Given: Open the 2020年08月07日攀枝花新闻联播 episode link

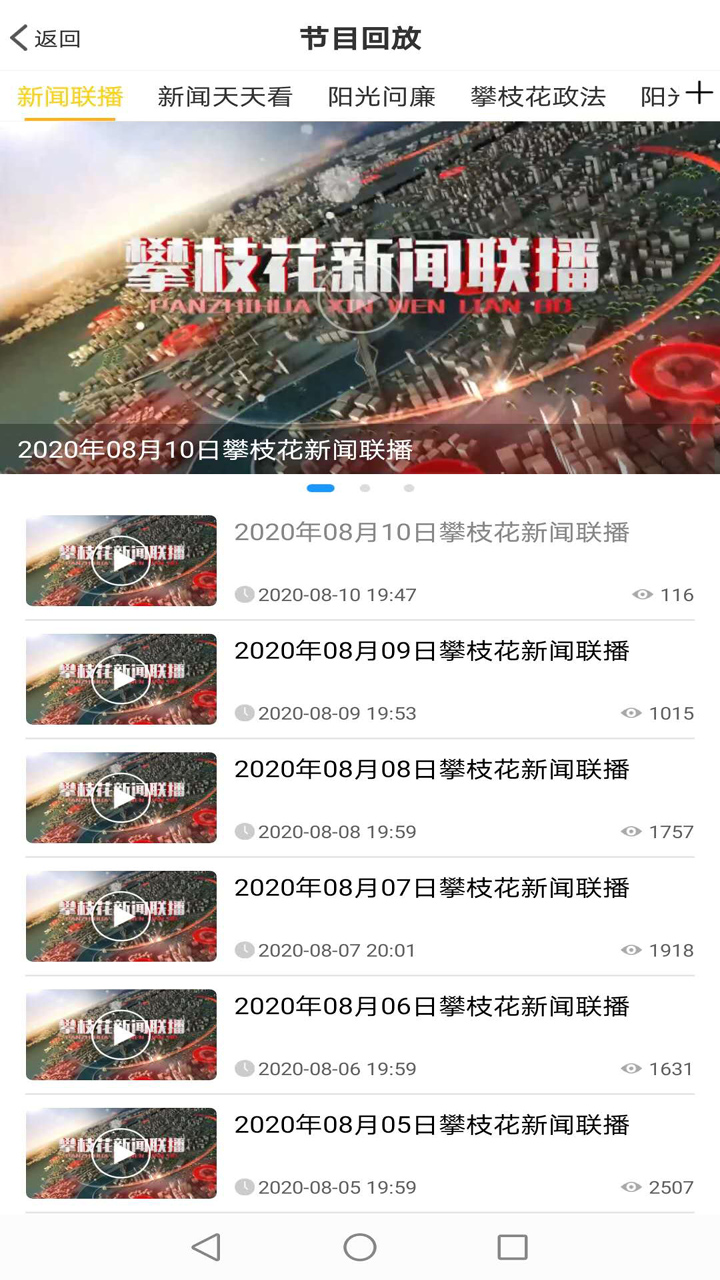Looking at the screenshot, I should 432,888.
